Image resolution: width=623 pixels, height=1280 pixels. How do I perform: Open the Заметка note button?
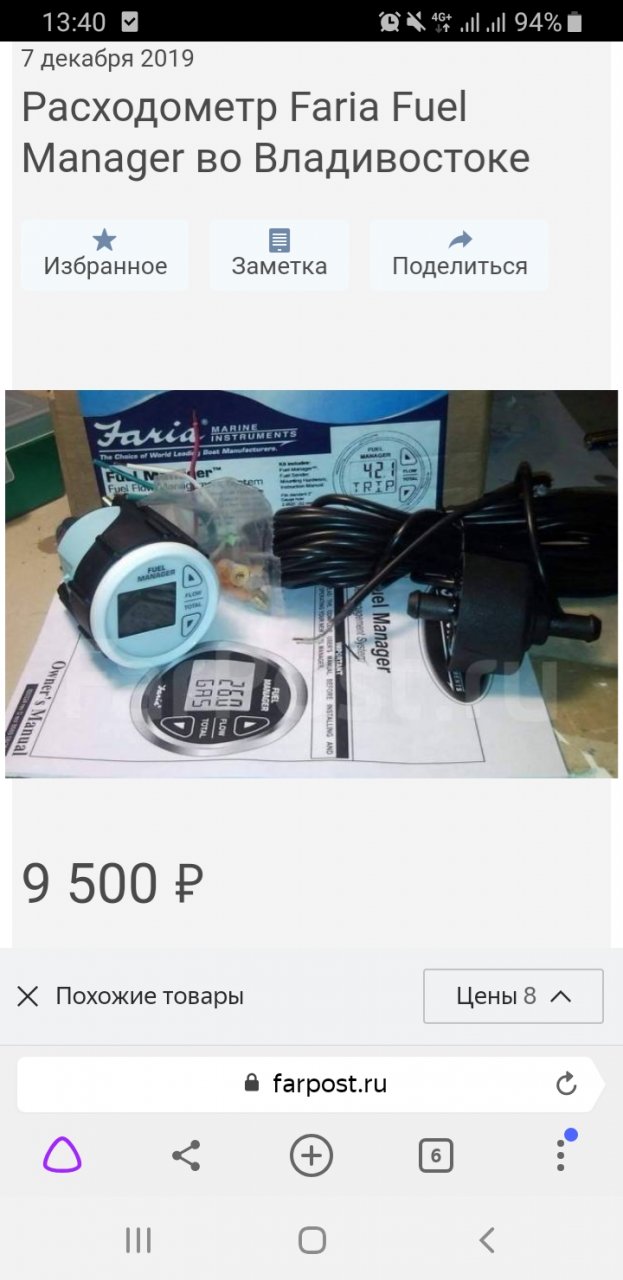279,254
